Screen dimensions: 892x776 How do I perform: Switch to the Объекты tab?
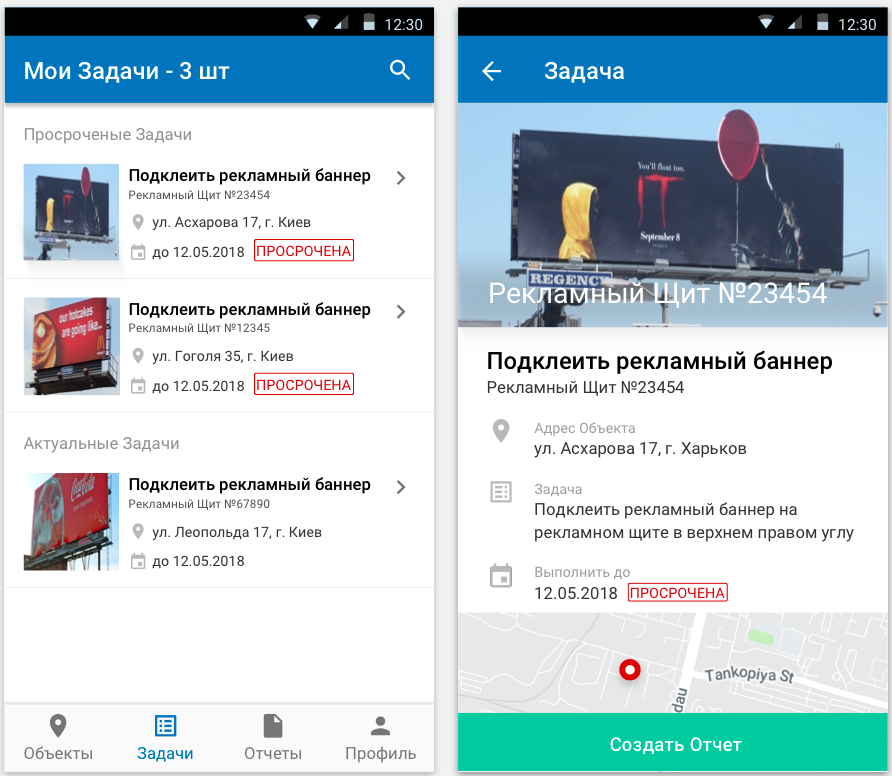point(58,738)
